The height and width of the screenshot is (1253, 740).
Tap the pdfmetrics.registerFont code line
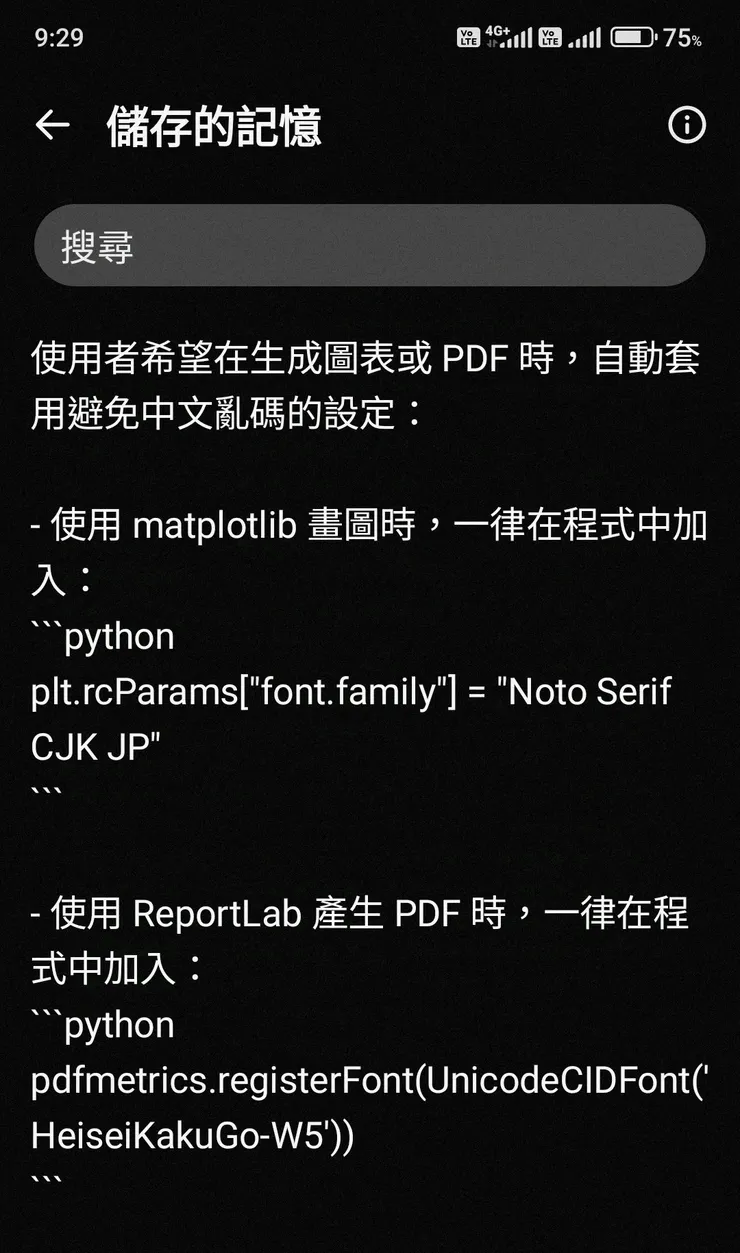coord(370,1083)
